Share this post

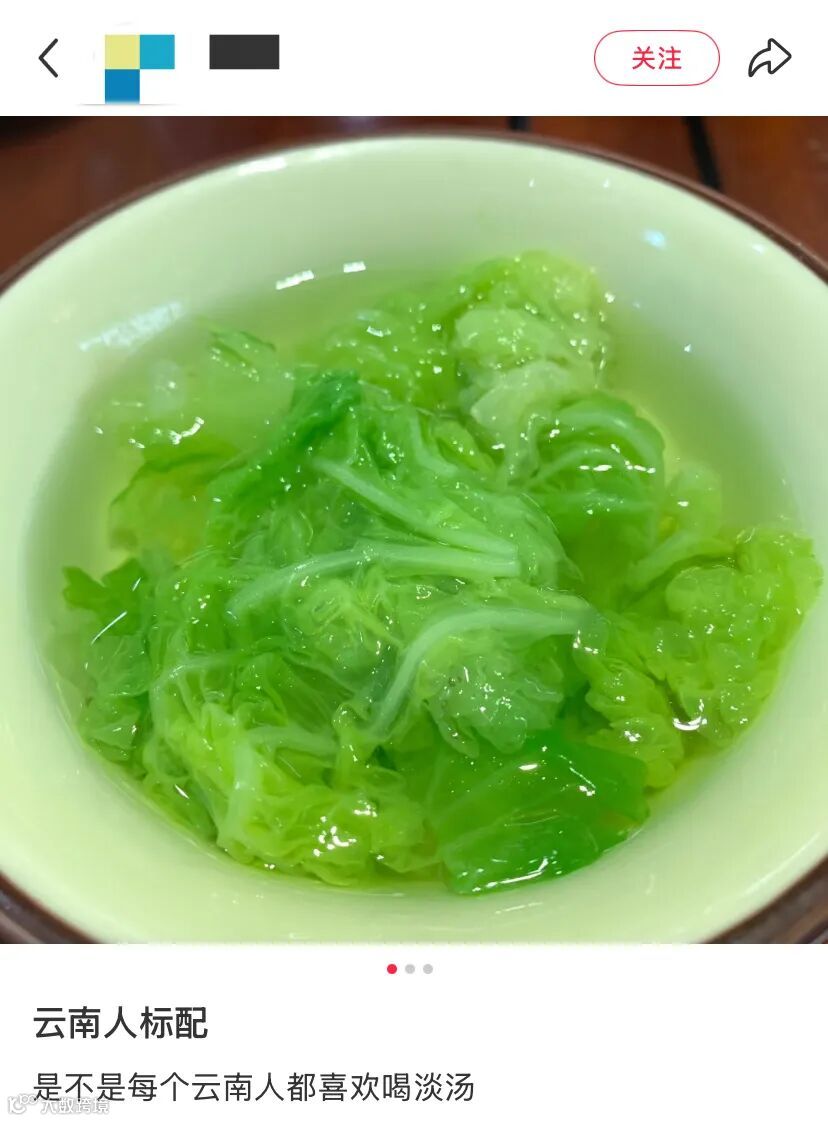[769, 58]
